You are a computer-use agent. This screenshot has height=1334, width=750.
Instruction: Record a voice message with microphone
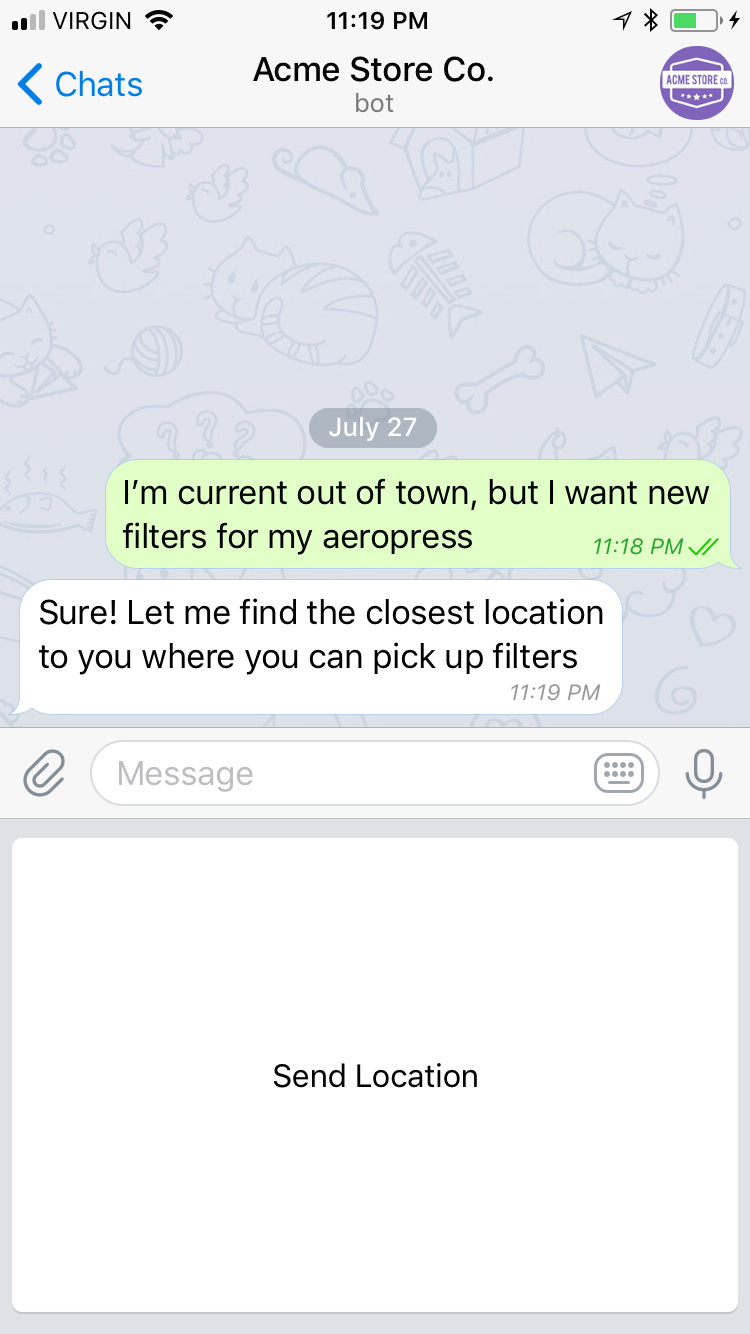click(704, 773)
